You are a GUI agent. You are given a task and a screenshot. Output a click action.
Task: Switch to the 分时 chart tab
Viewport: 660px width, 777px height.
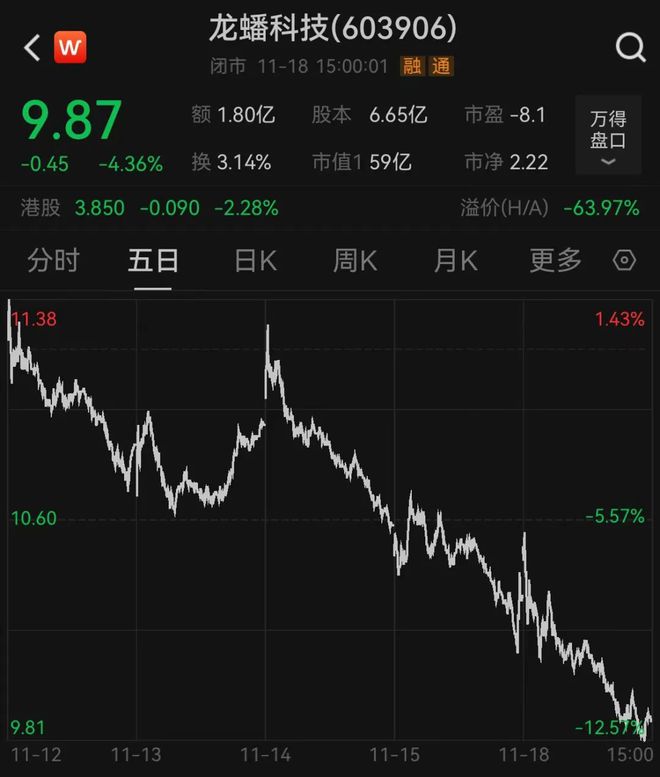click(53, 261)
